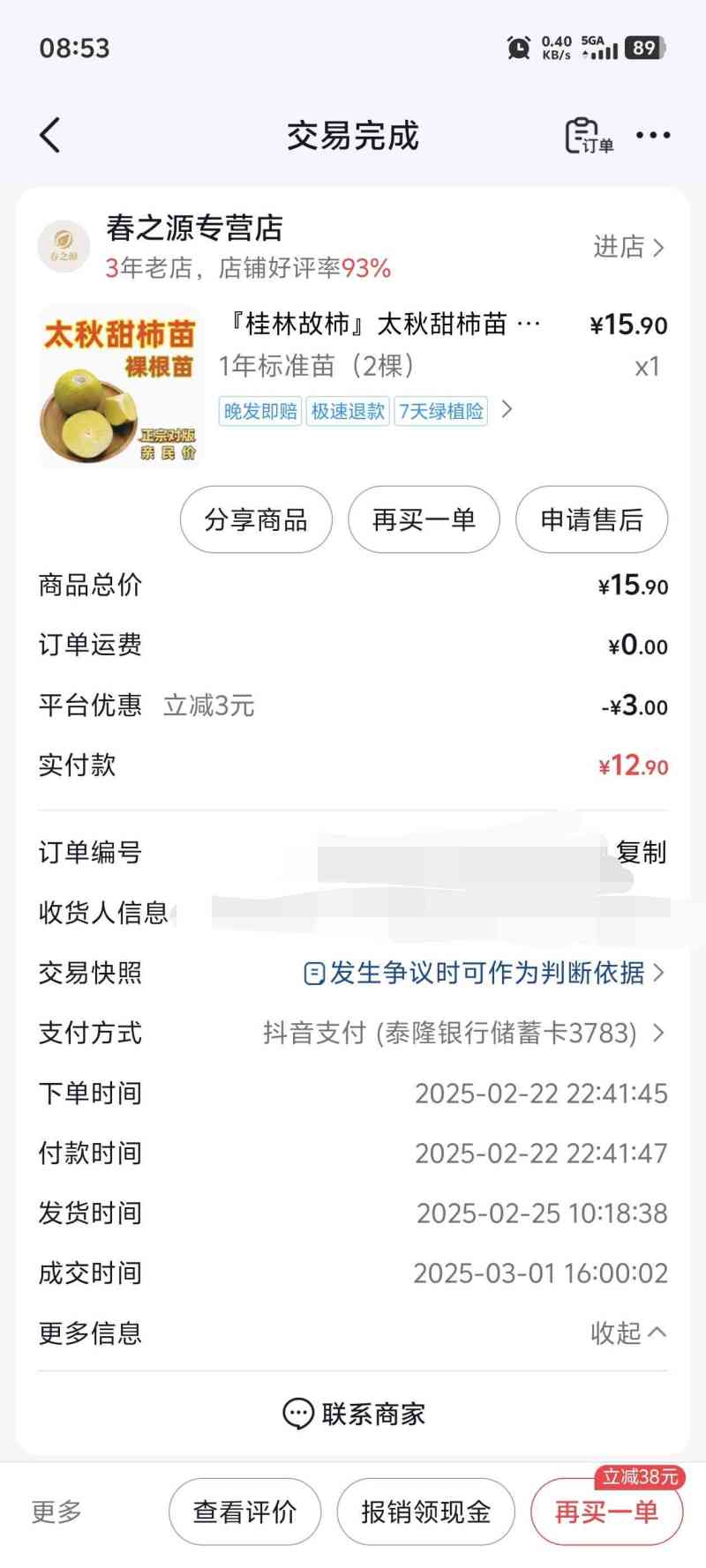Viewport: 706px width, 1568px height.
Task: Tap 查看评价 to view the review
Action: (x=244, y=1512)
